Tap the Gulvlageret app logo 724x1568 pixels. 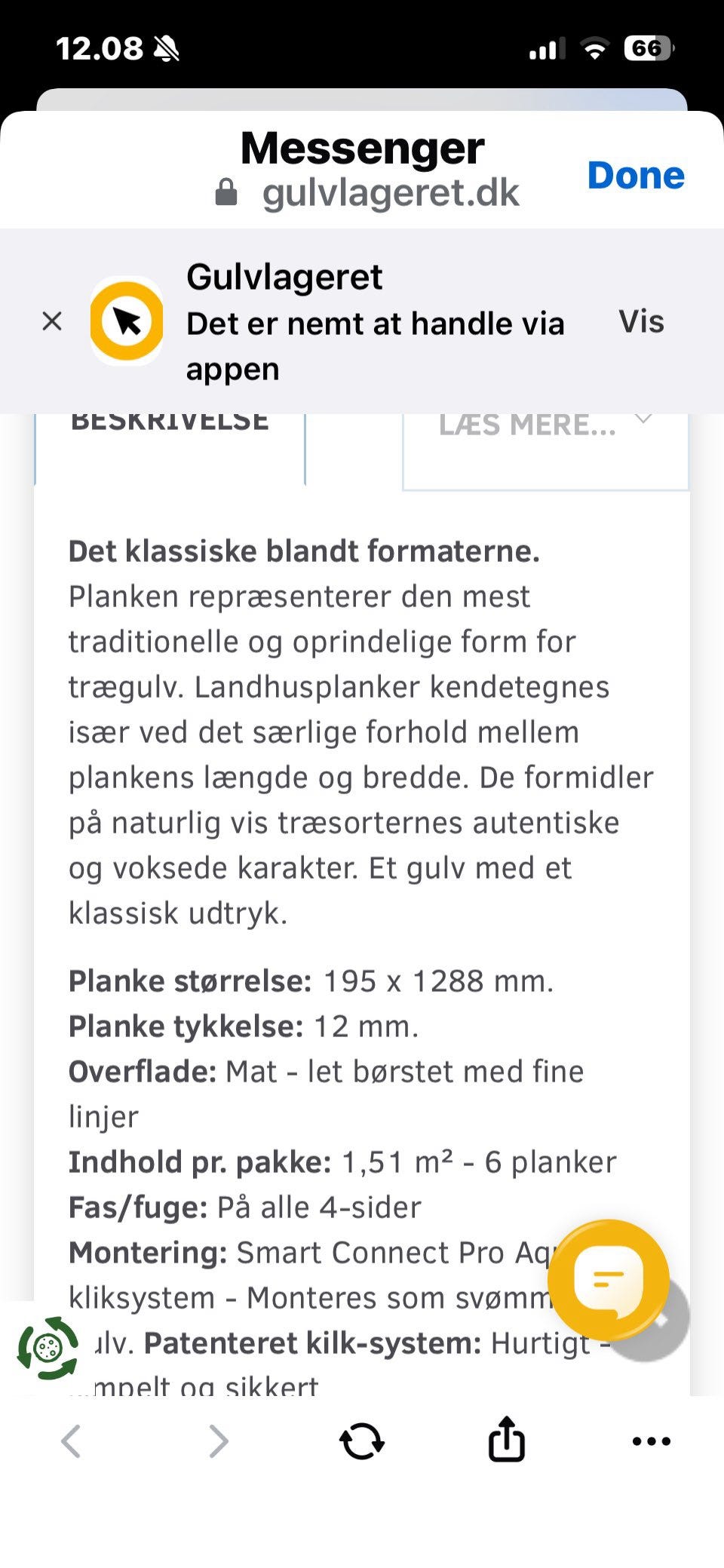pyautogui.click(x=127, y=321)
